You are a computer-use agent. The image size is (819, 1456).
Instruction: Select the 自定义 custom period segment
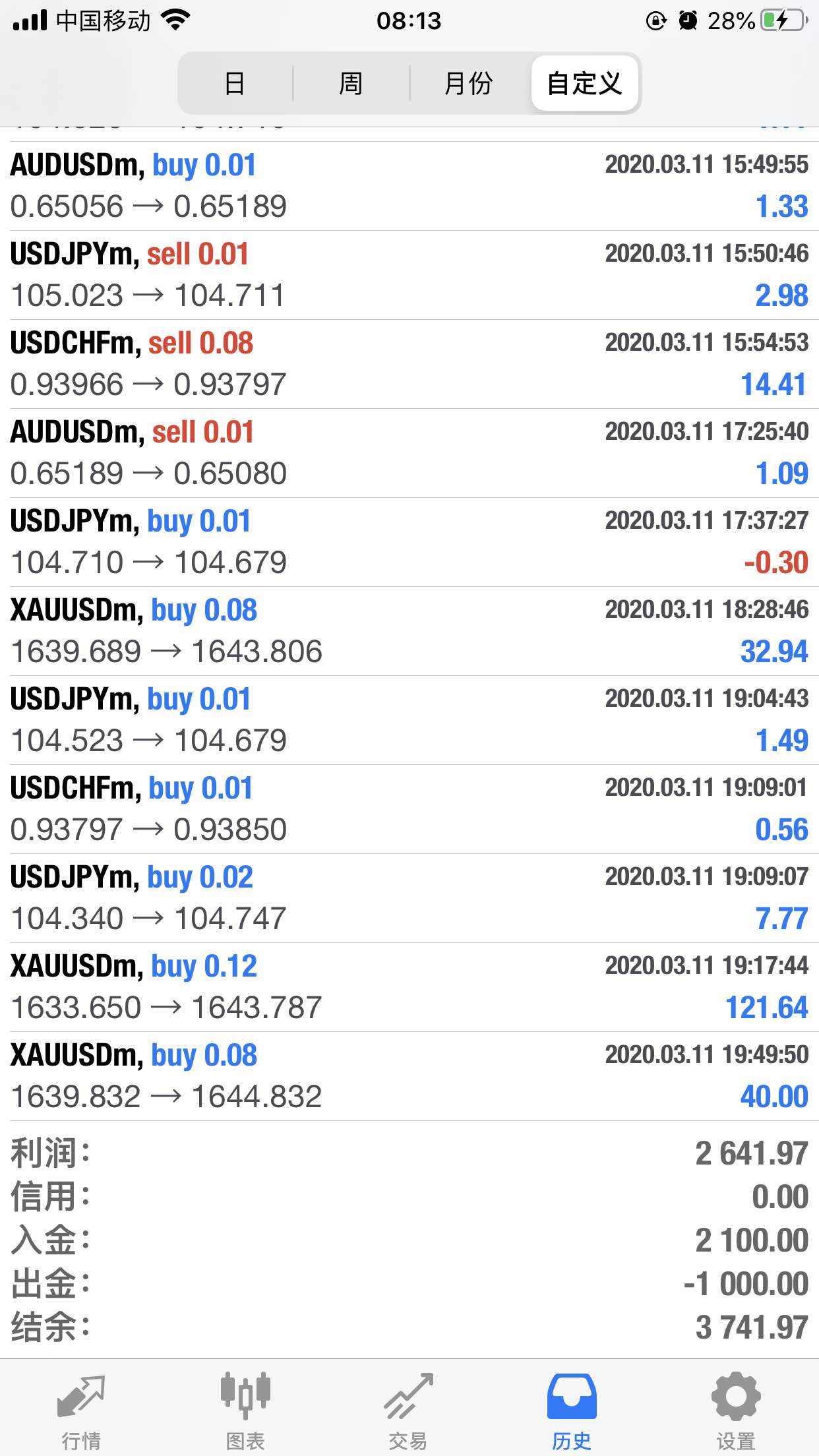click(584, 84)
